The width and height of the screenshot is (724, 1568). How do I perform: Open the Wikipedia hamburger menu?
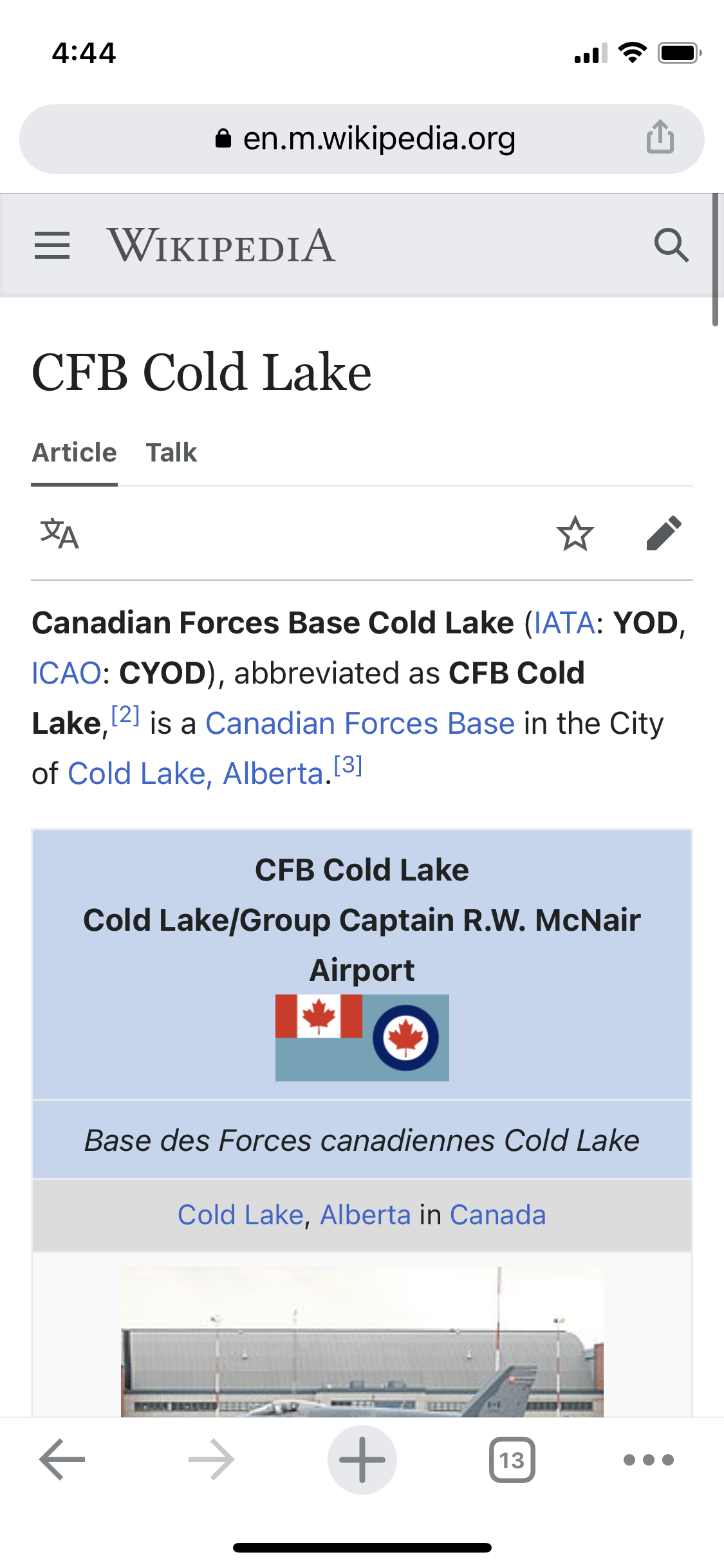click(x=52, y=245)
